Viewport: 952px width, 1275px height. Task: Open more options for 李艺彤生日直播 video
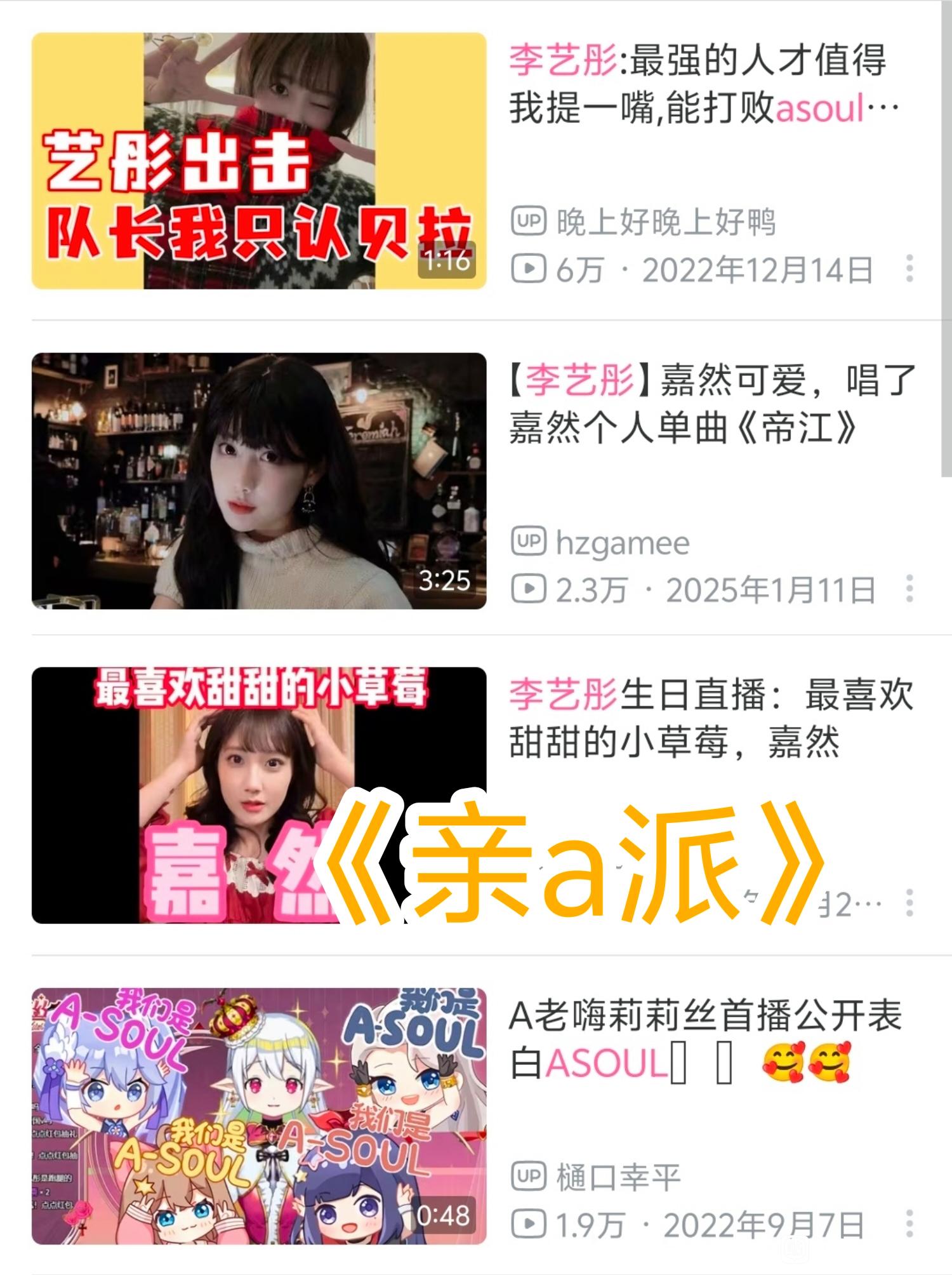pyautogui.click(x=909, y=902)
